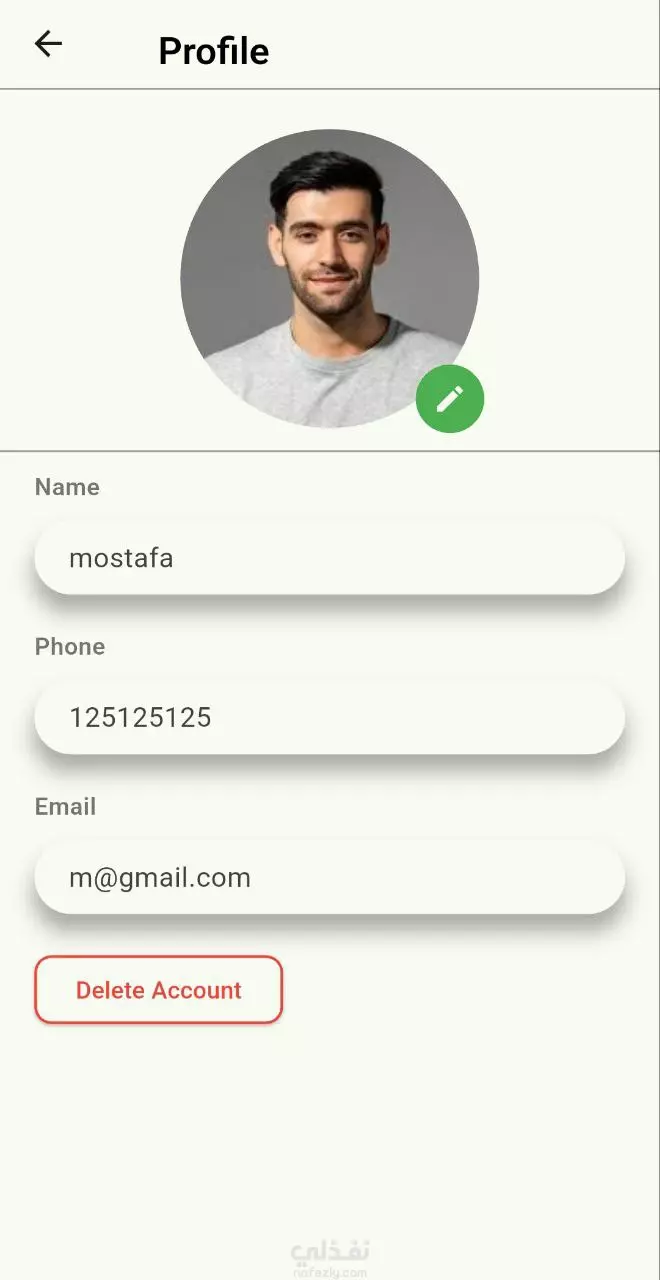660x1280 pixels.
Task: Tap the Name field with mostafa
Action: [330, 558]
